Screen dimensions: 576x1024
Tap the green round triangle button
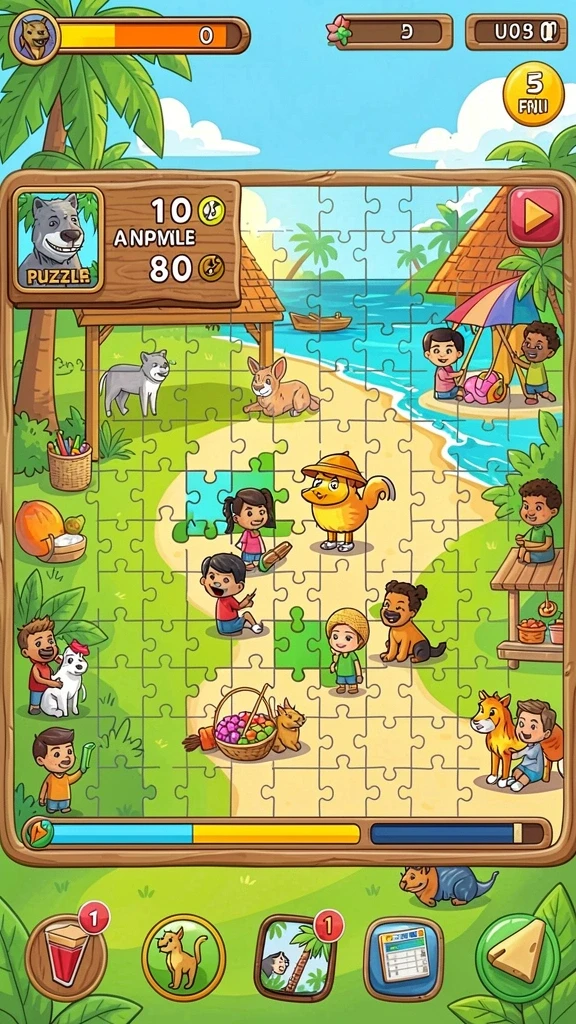pyautogui.click(x=518, y=957)
